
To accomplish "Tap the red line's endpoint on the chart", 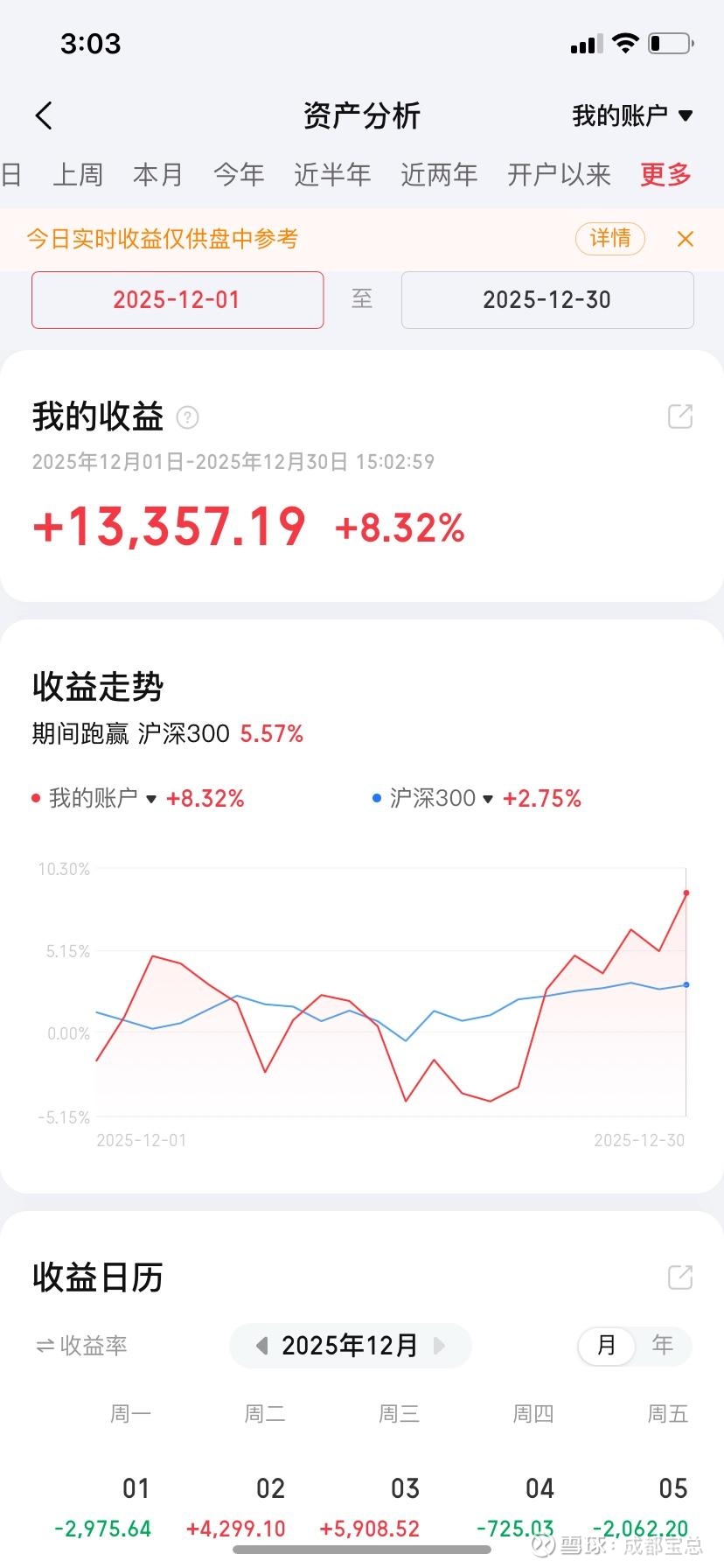I will click(x=686, y=893).
